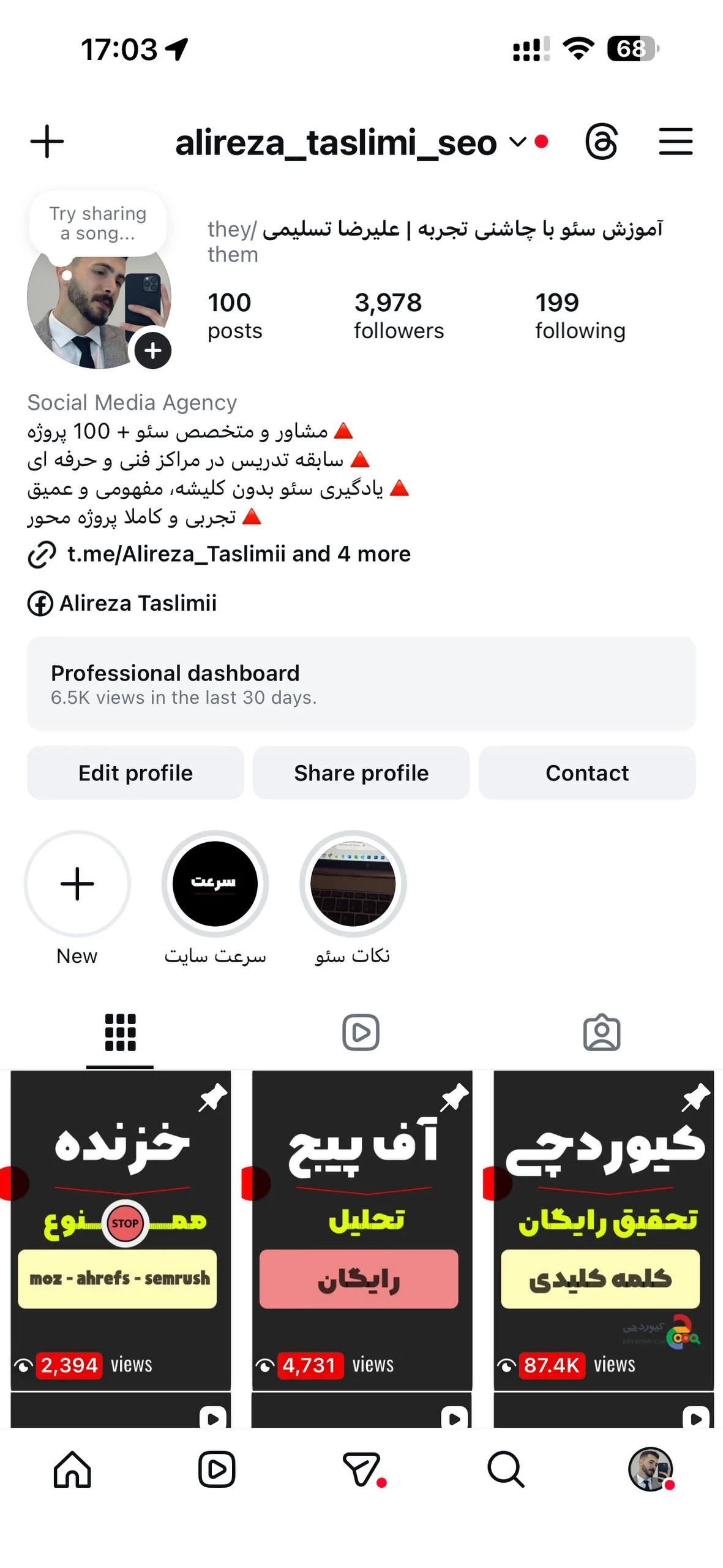The width and height of the screenshot is (723, 1568).
Task: Tap Edit profile
Action: click(135, 773)
